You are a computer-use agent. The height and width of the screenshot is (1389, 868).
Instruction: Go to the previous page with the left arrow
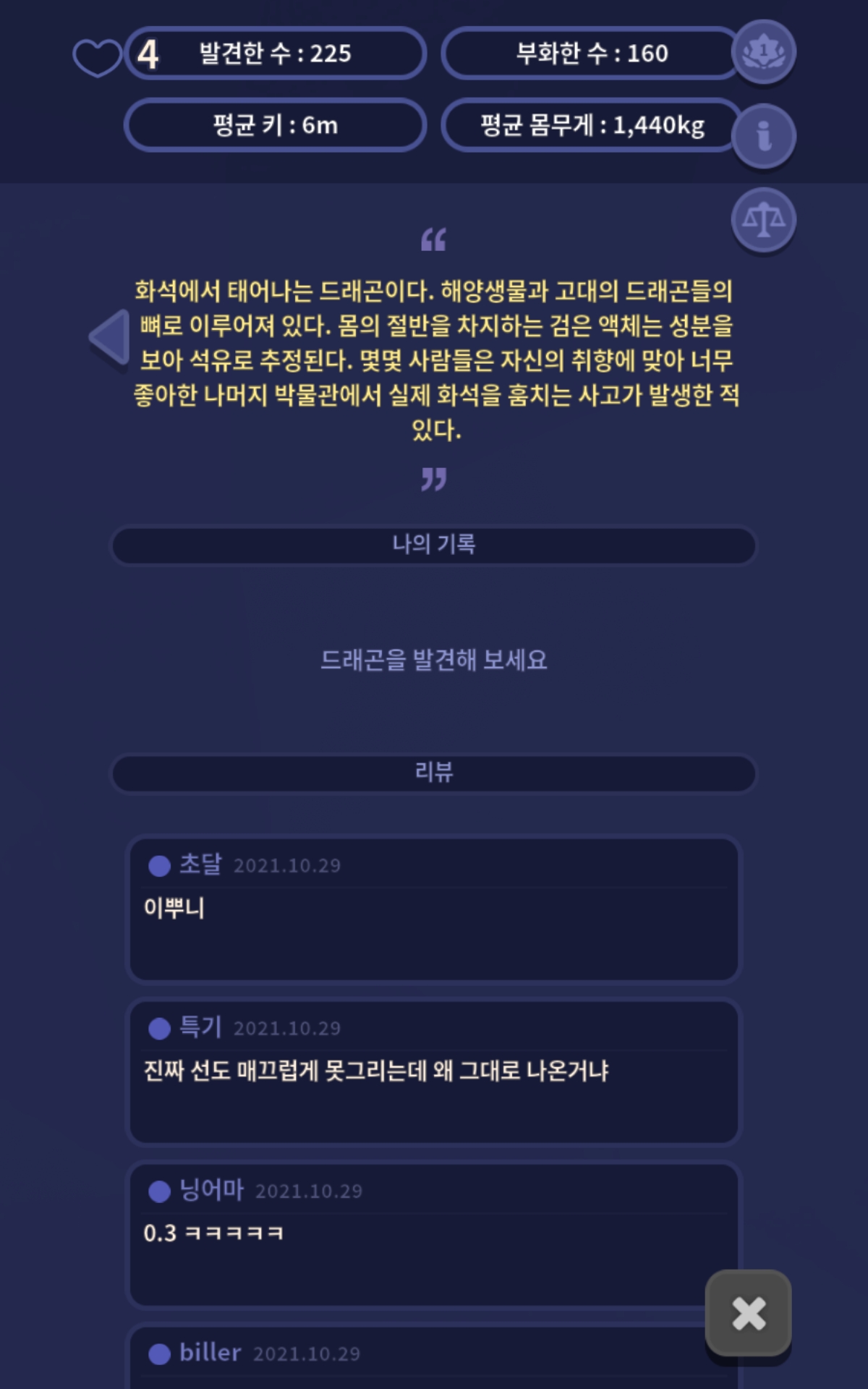[x=110, y=337]
